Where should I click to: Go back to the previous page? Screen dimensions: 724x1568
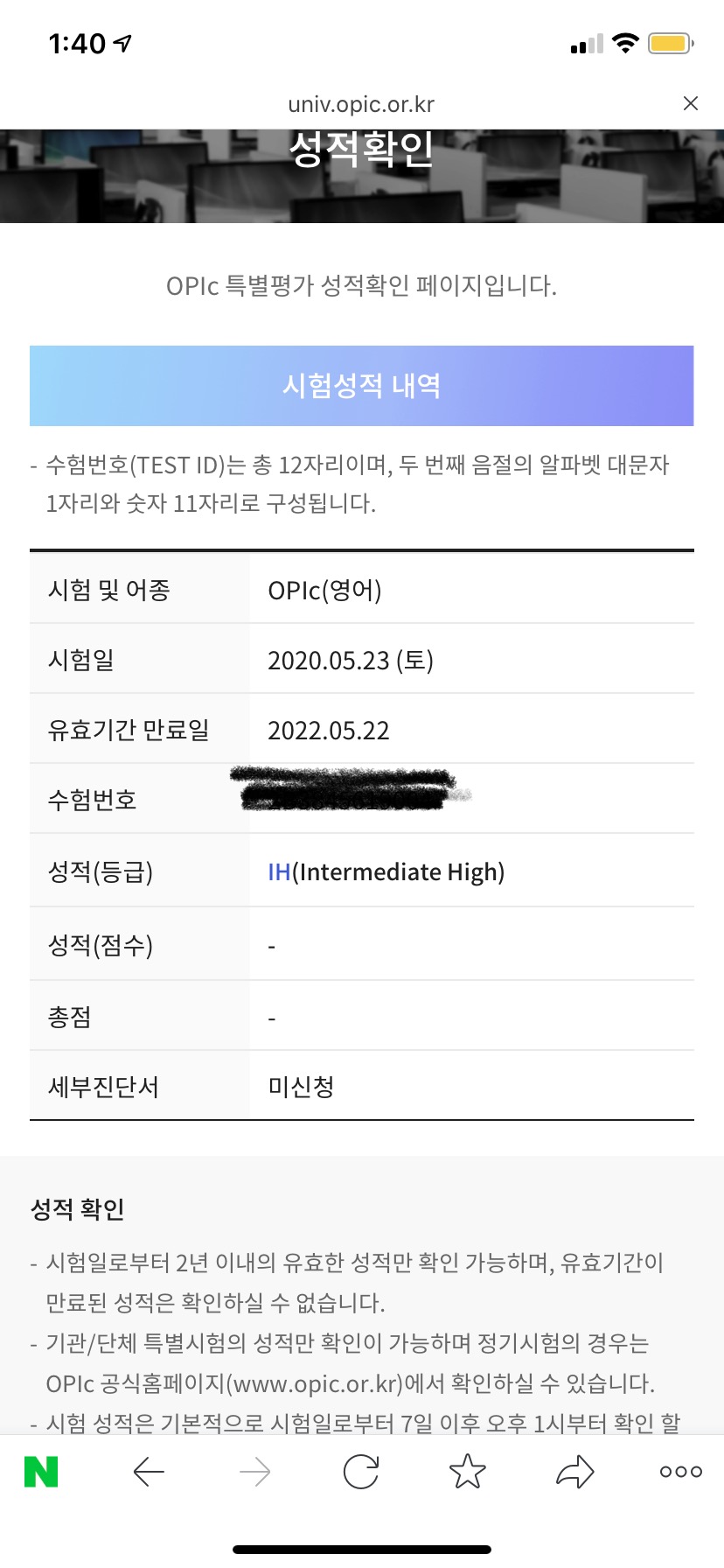point(149,1472)
